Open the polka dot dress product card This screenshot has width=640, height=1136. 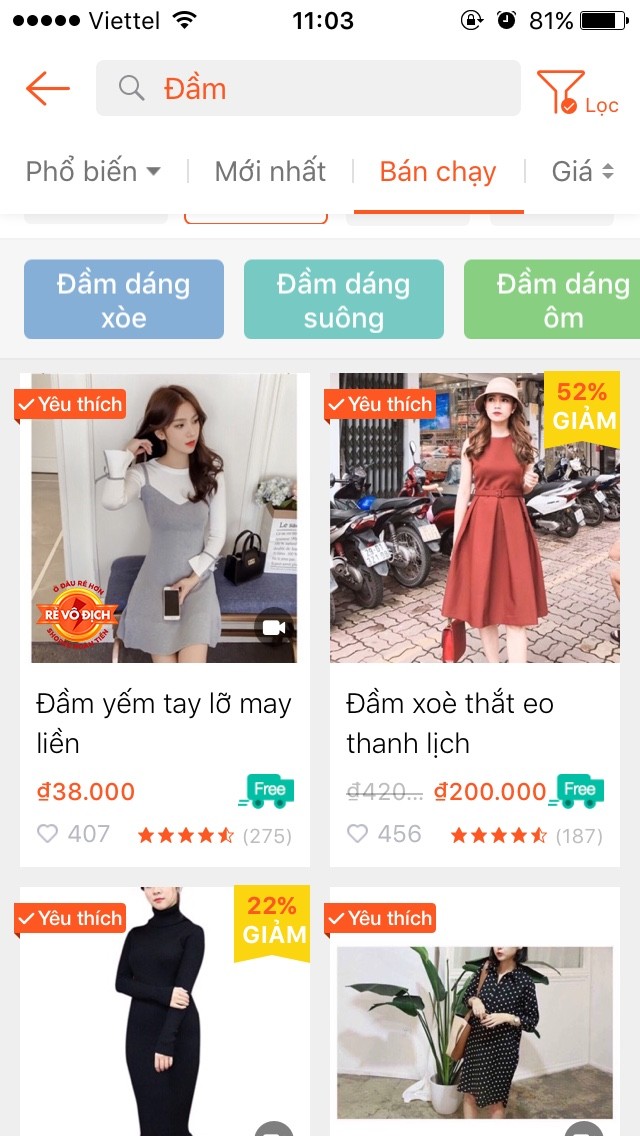coord(474,1030)
